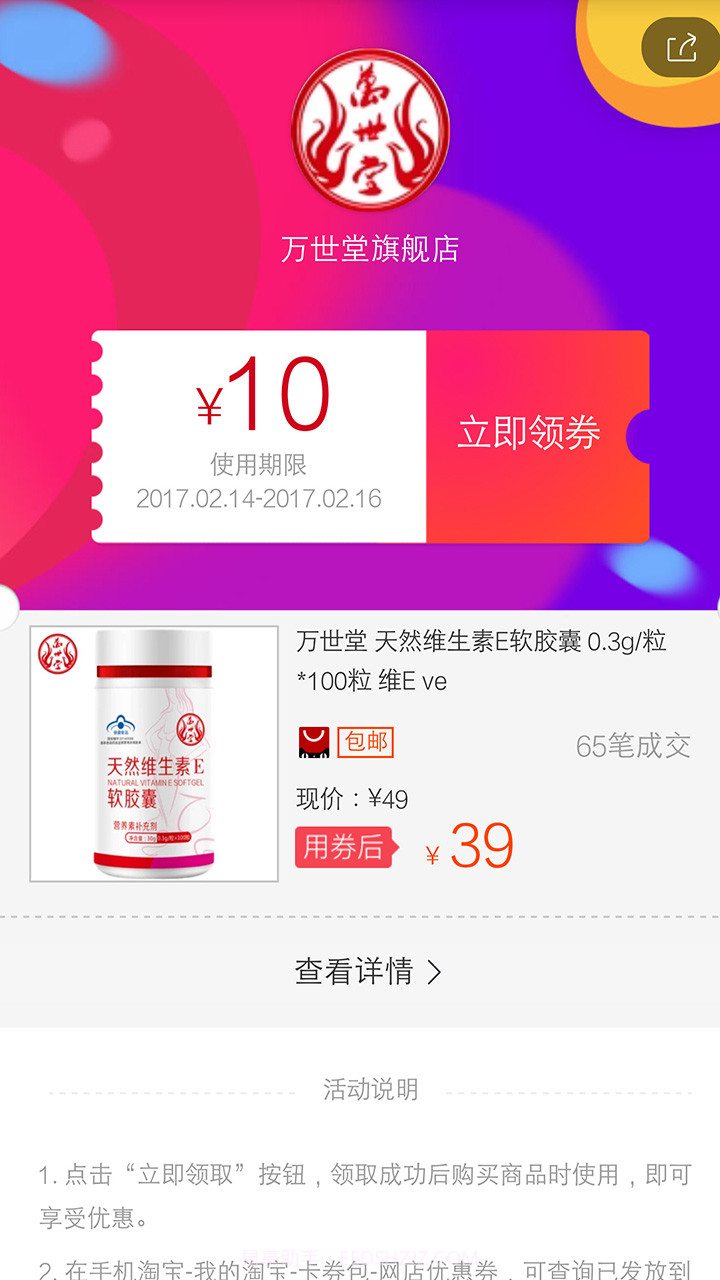This screenshot has height=1280, width=720.
Task: Tap the dashed divider below the product card
Action: (360, 911)
